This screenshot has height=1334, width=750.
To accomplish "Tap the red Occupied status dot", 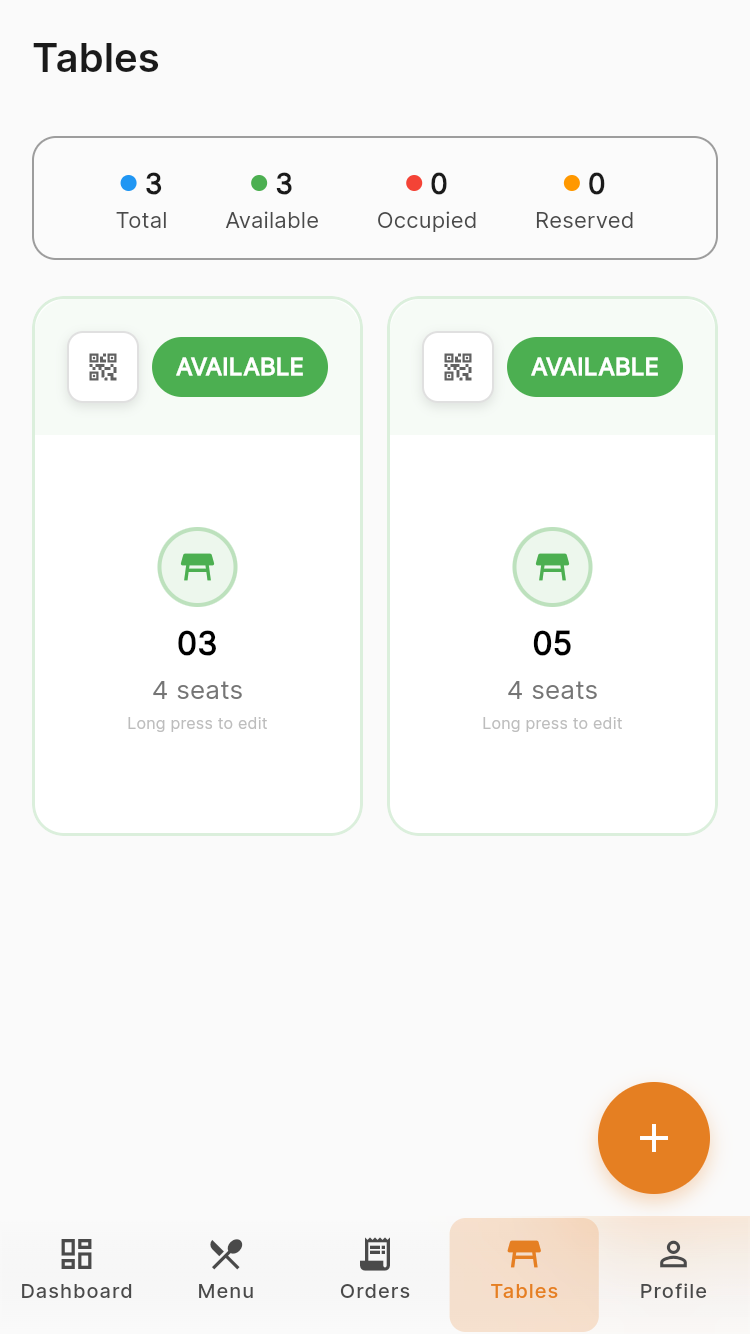I will click(x=415, y=183).
